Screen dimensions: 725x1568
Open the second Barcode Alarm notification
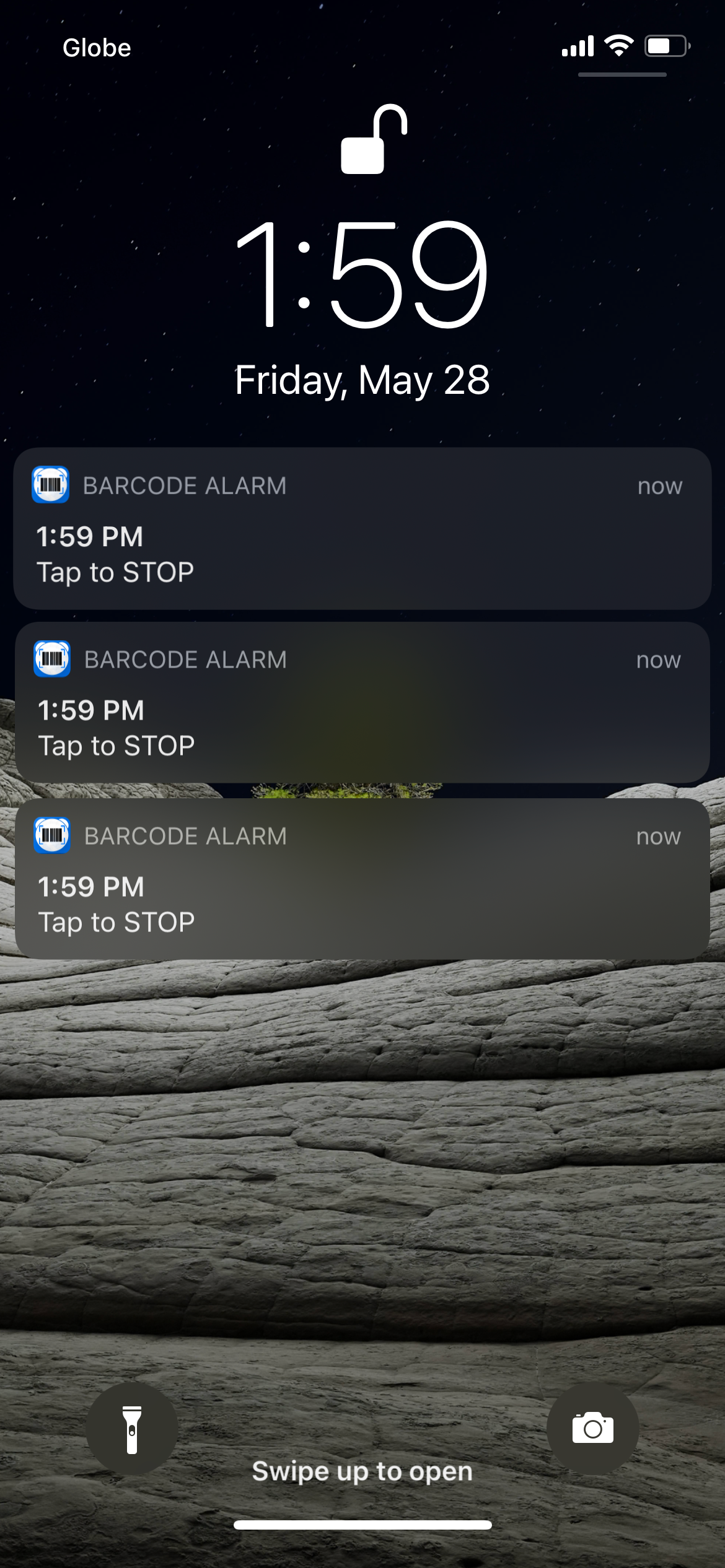coord(362,702)
